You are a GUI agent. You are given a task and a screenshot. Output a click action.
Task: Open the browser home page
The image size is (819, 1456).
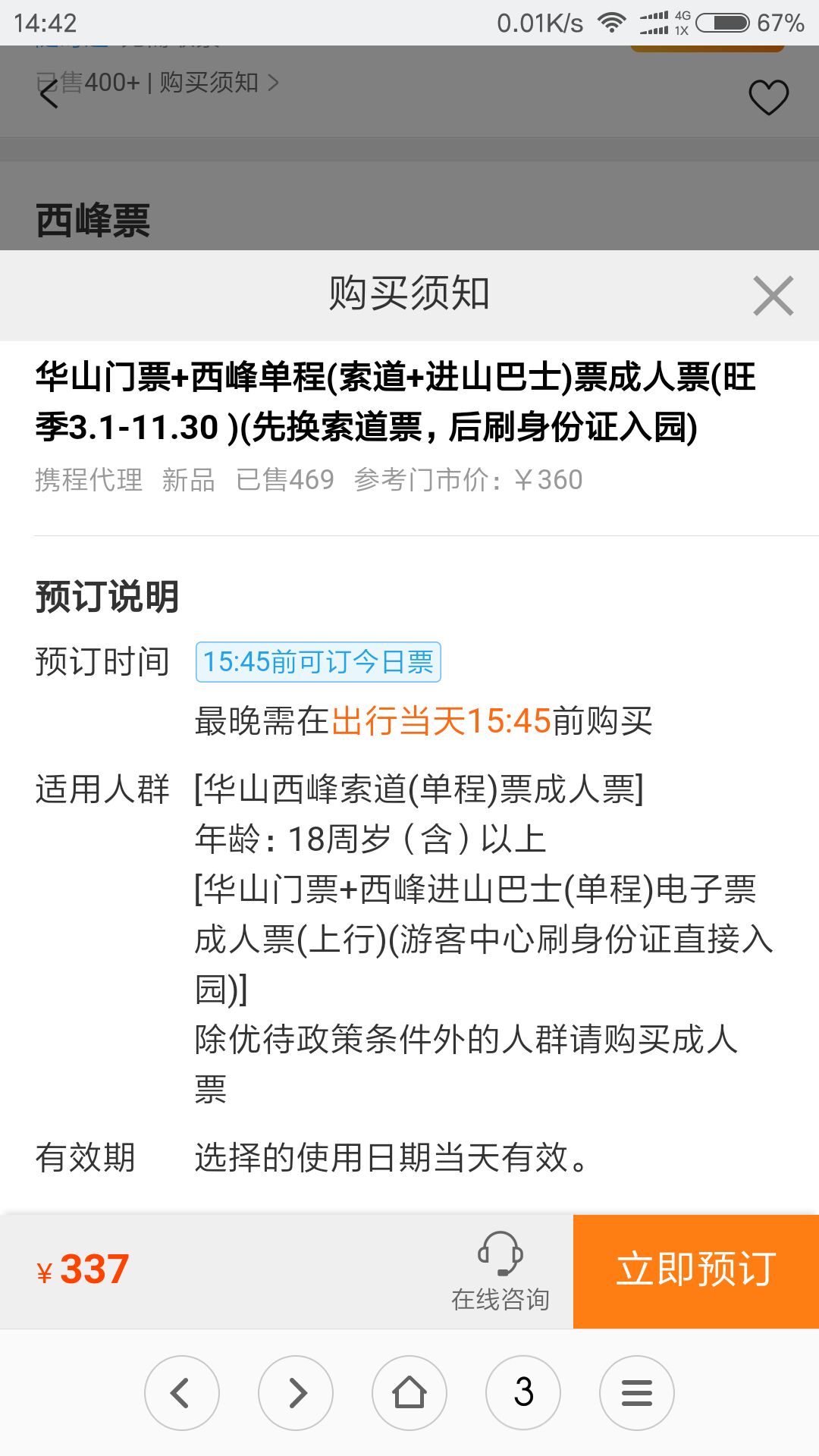coord(409,1392)
